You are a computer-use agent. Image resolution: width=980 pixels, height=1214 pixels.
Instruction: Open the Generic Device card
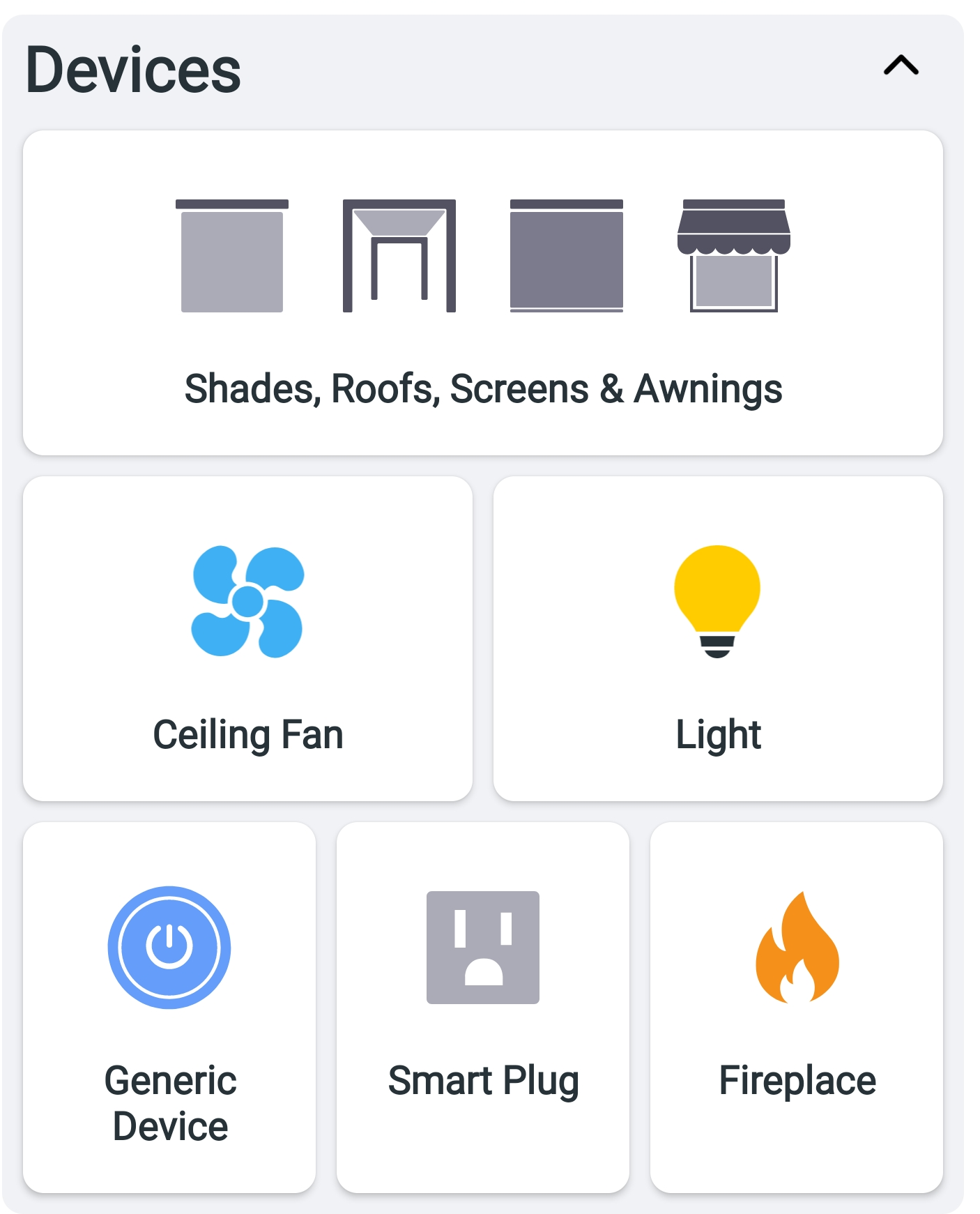tap(169, 1006)
